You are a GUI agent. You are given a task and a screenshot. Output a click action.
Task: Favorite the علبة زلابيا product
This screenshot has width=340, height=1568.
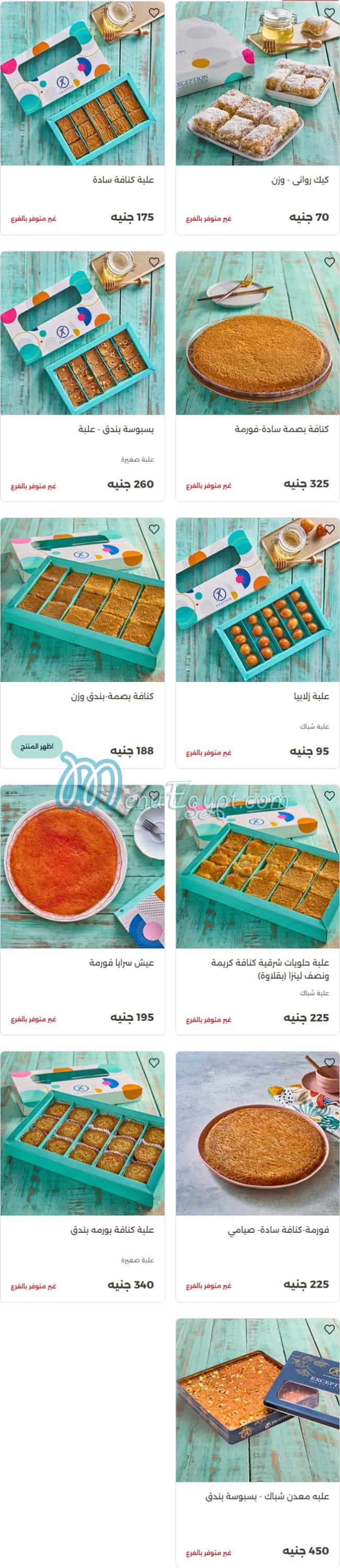pos(329,530)
